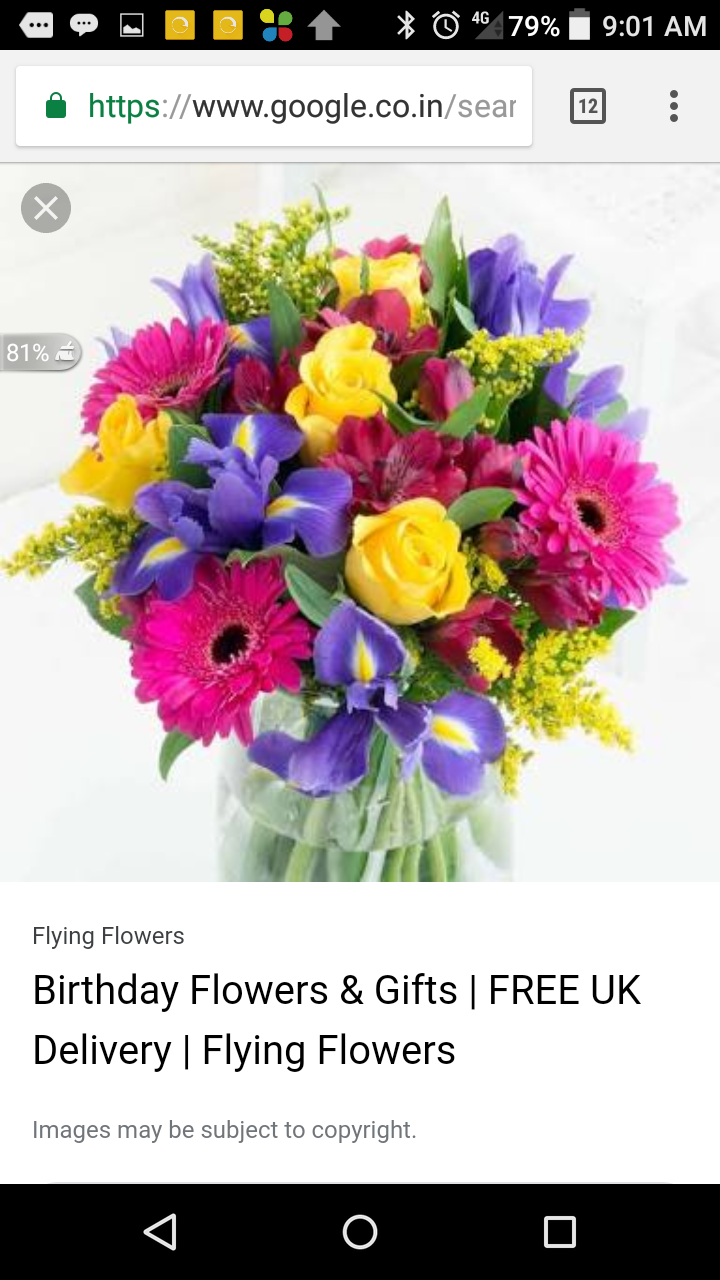Go to the home screen

(360, 1232)
